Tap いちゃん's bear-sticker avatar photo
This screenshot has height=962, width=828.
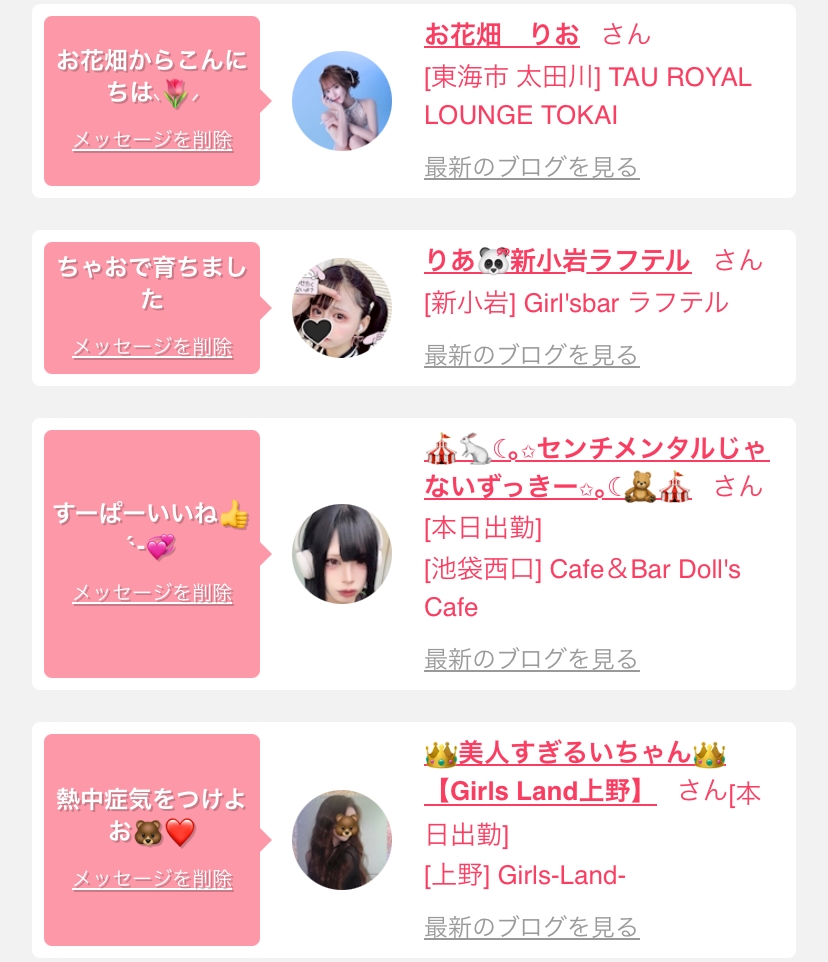[342, 840]
